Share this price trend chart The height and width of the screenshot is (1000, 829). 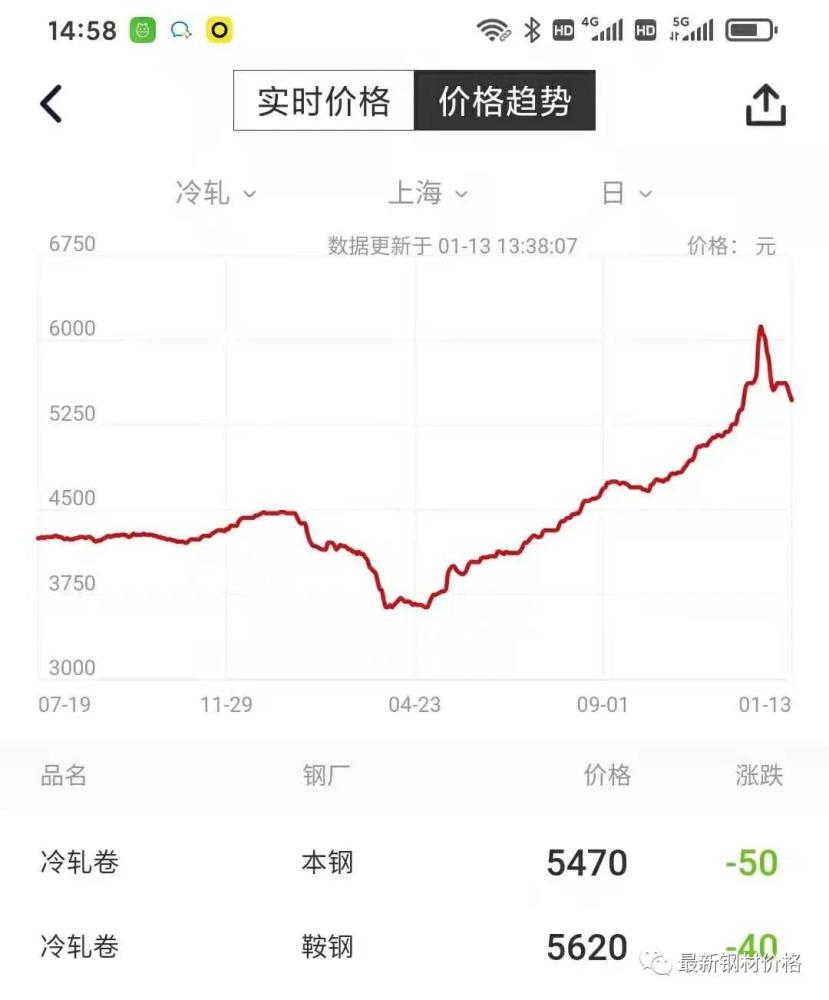[766, 104]
